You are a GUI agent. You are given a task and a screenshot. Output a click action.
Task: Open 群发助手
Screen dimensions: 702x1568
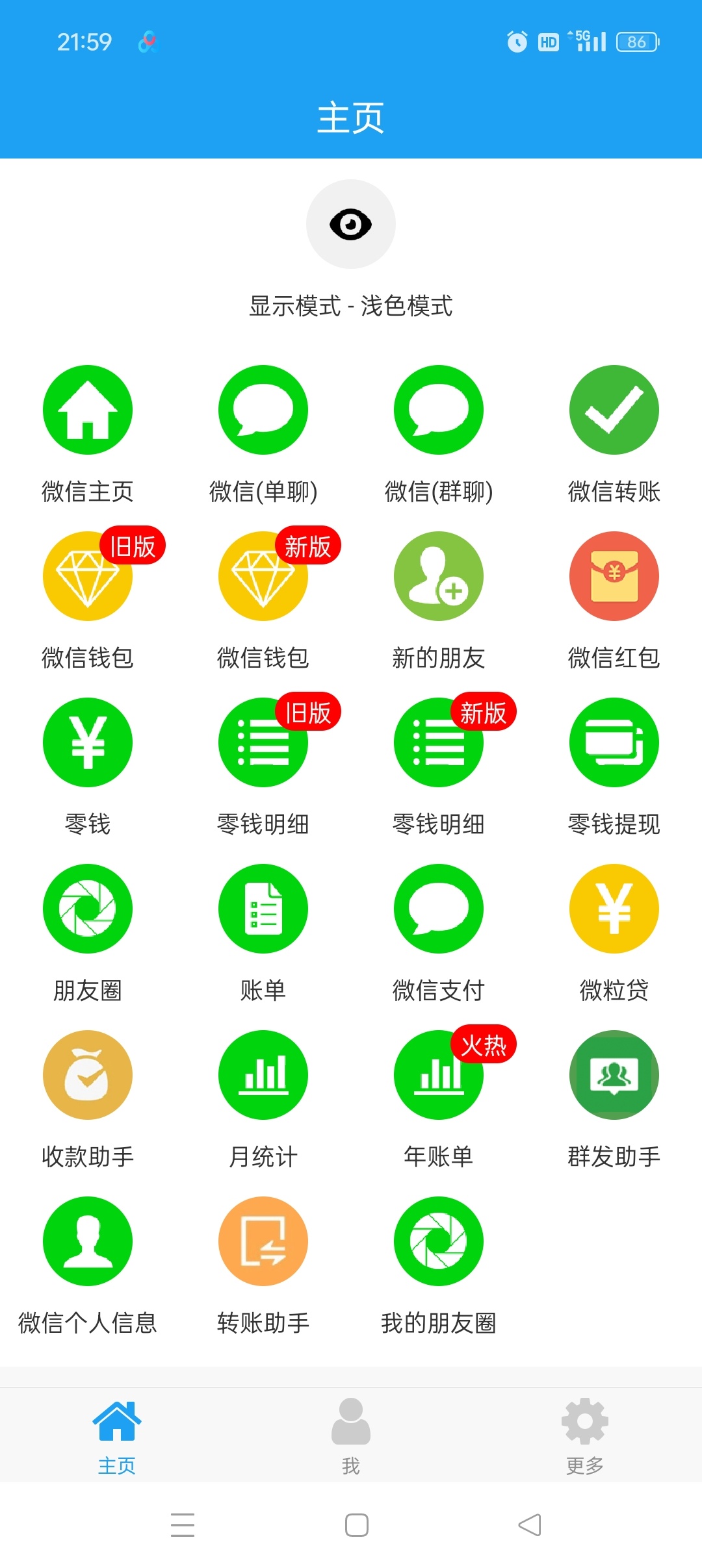coord(614,1075)
